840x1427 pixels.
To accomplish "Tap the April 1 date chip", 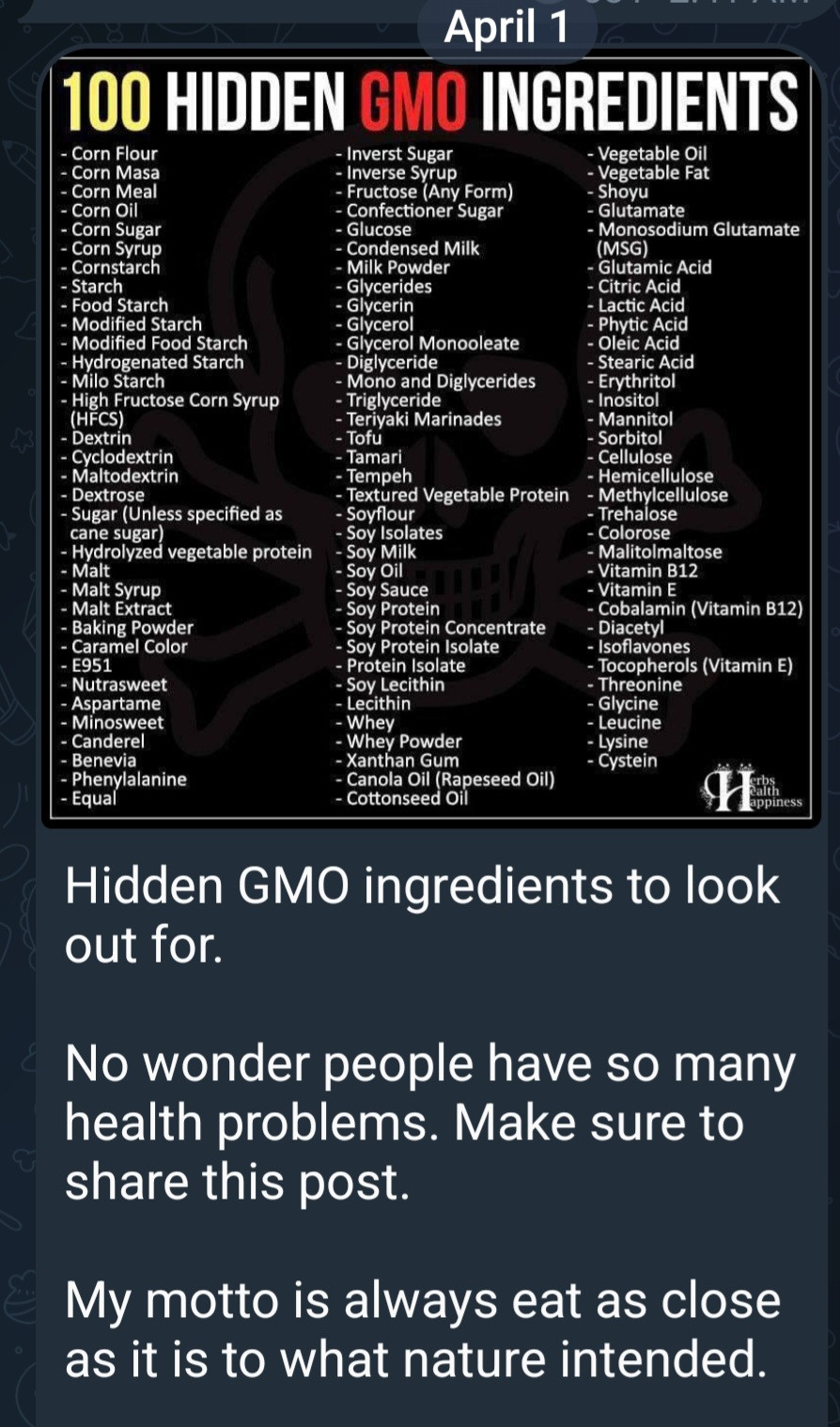I will [506, 27].
